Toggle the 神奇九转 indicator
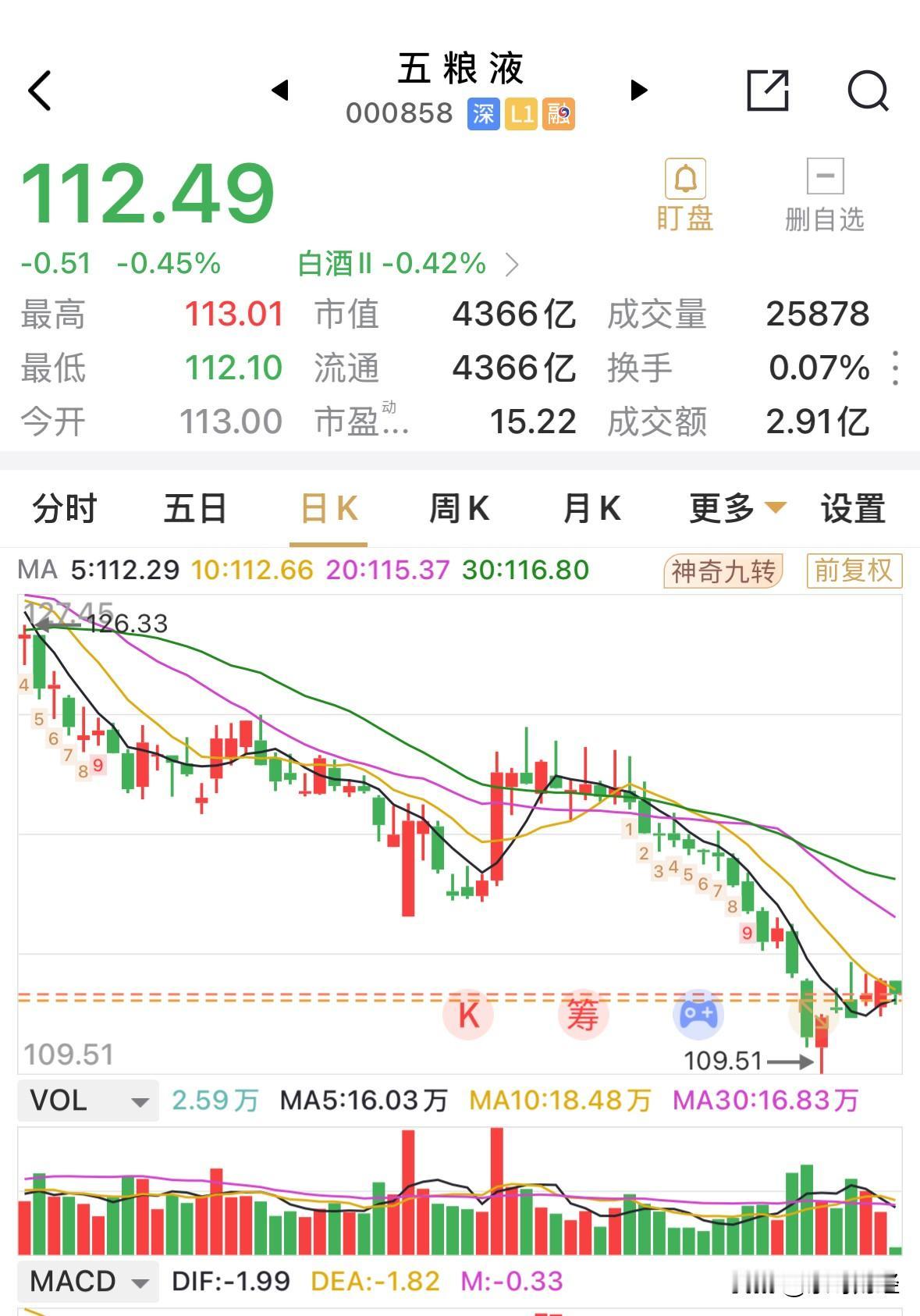920x1316 pixels. [x=722, y=571]
